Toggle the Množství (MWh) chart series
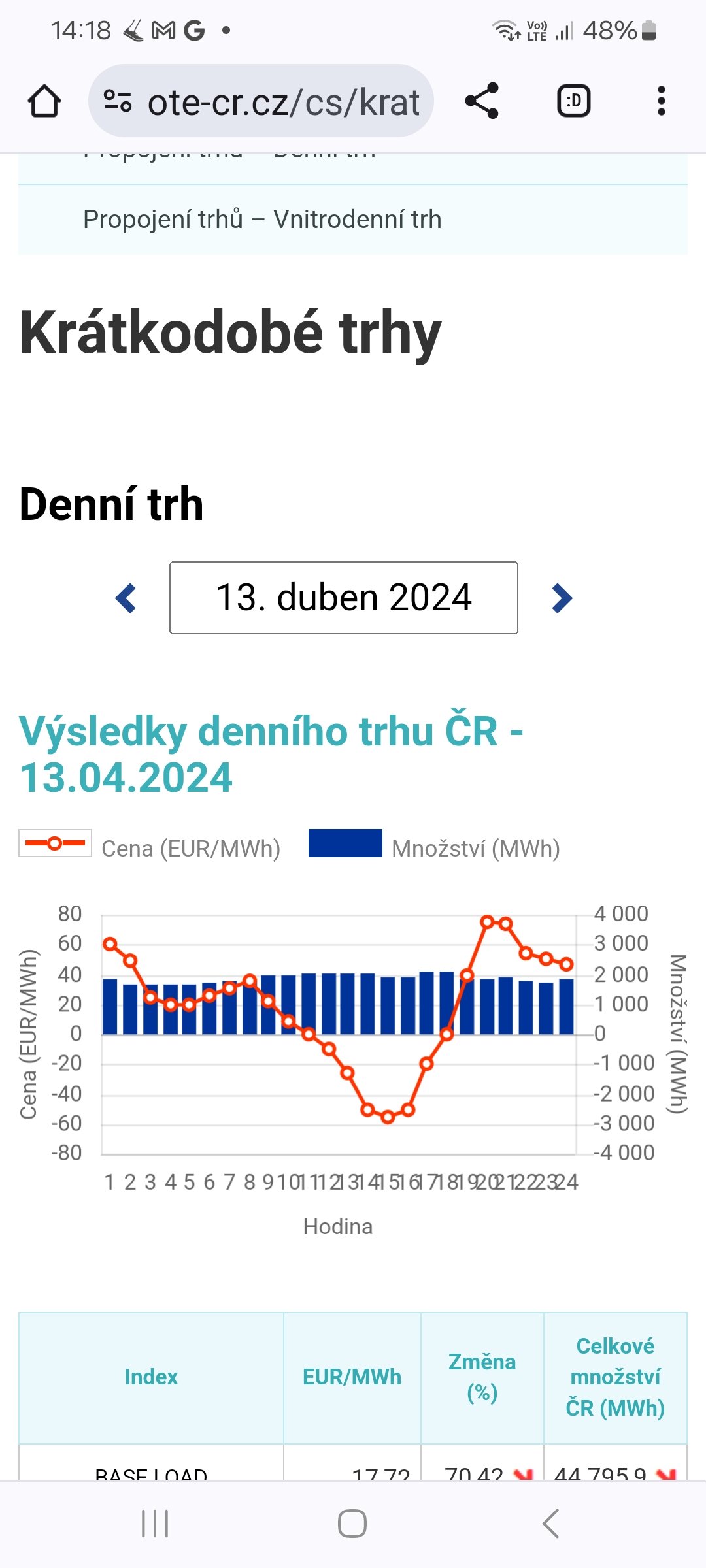Image resolution: width=706 pixels, height=1568 pixels. (434, 847)
